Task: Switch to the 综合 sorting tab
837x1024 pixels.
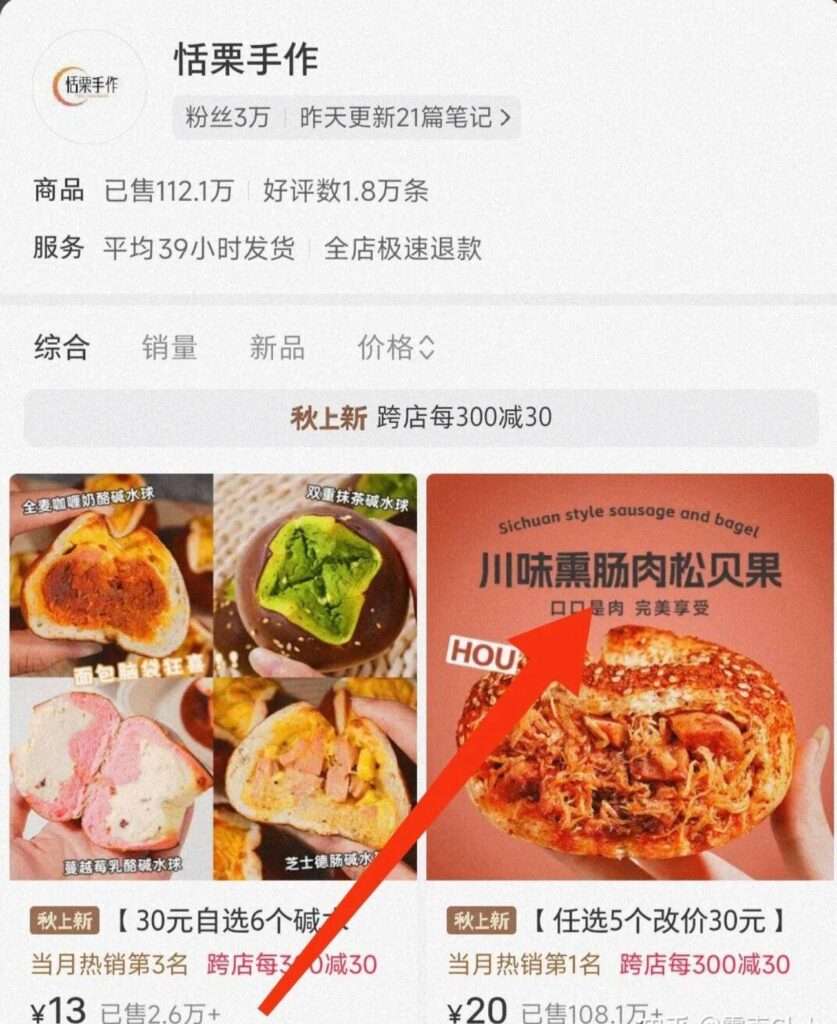Action: click(x=62, y=348)
